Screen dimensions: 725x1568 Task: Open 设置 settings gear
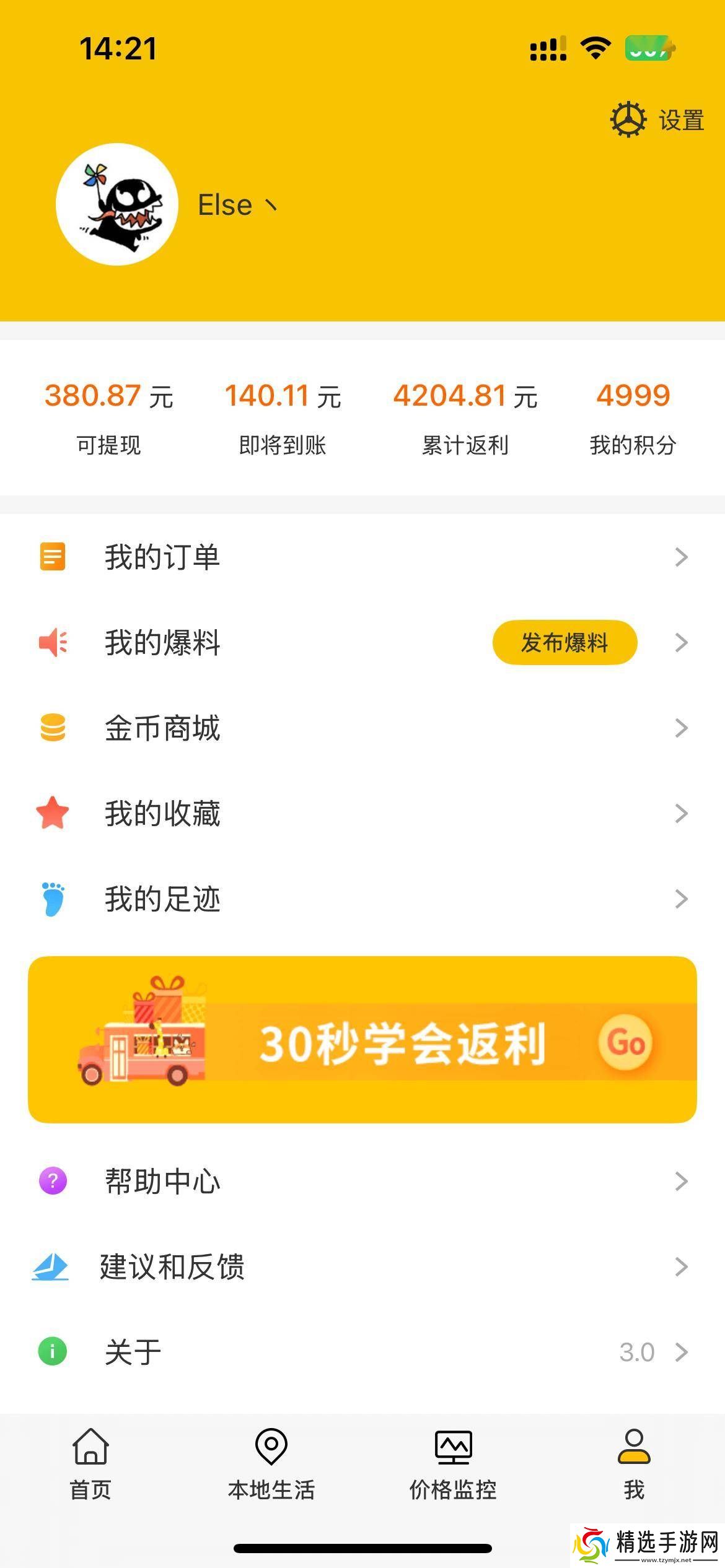pos(657,120)
